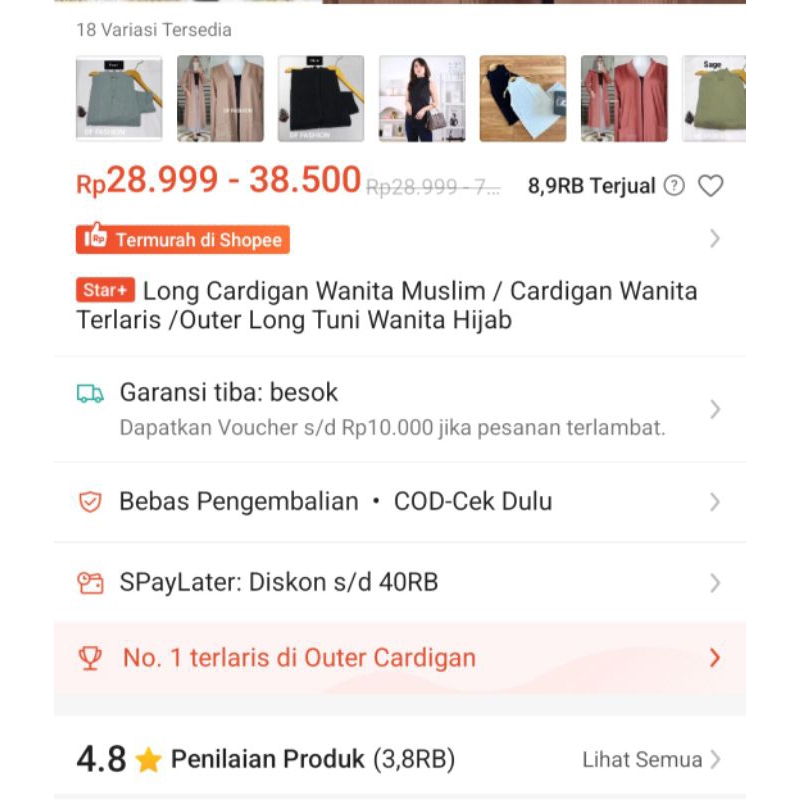Open Bebas Pengembalian and COD-Cek Dulu info
This screenshot has width=800, height=800.
tap(400, 502)
